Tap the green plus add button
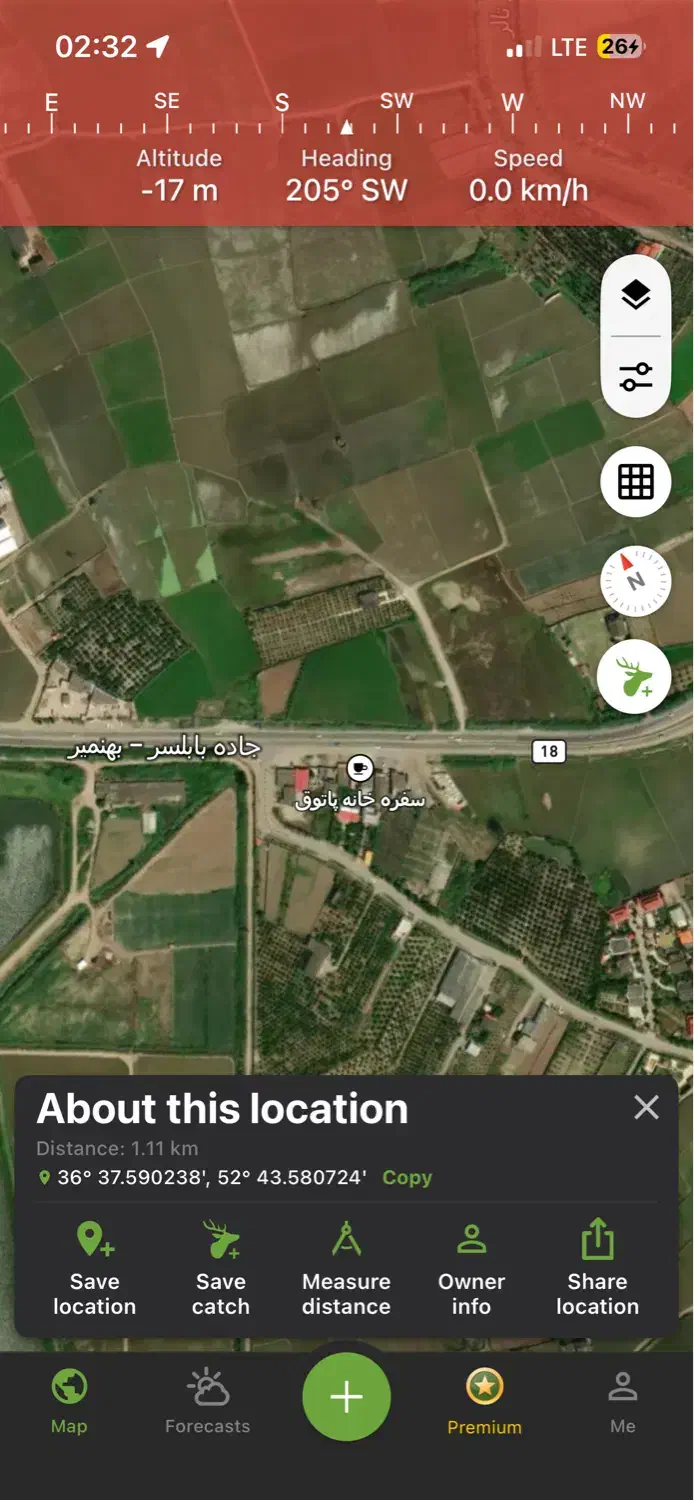The width and height of the screenshot is (694, 1500). pos(346,1397)
